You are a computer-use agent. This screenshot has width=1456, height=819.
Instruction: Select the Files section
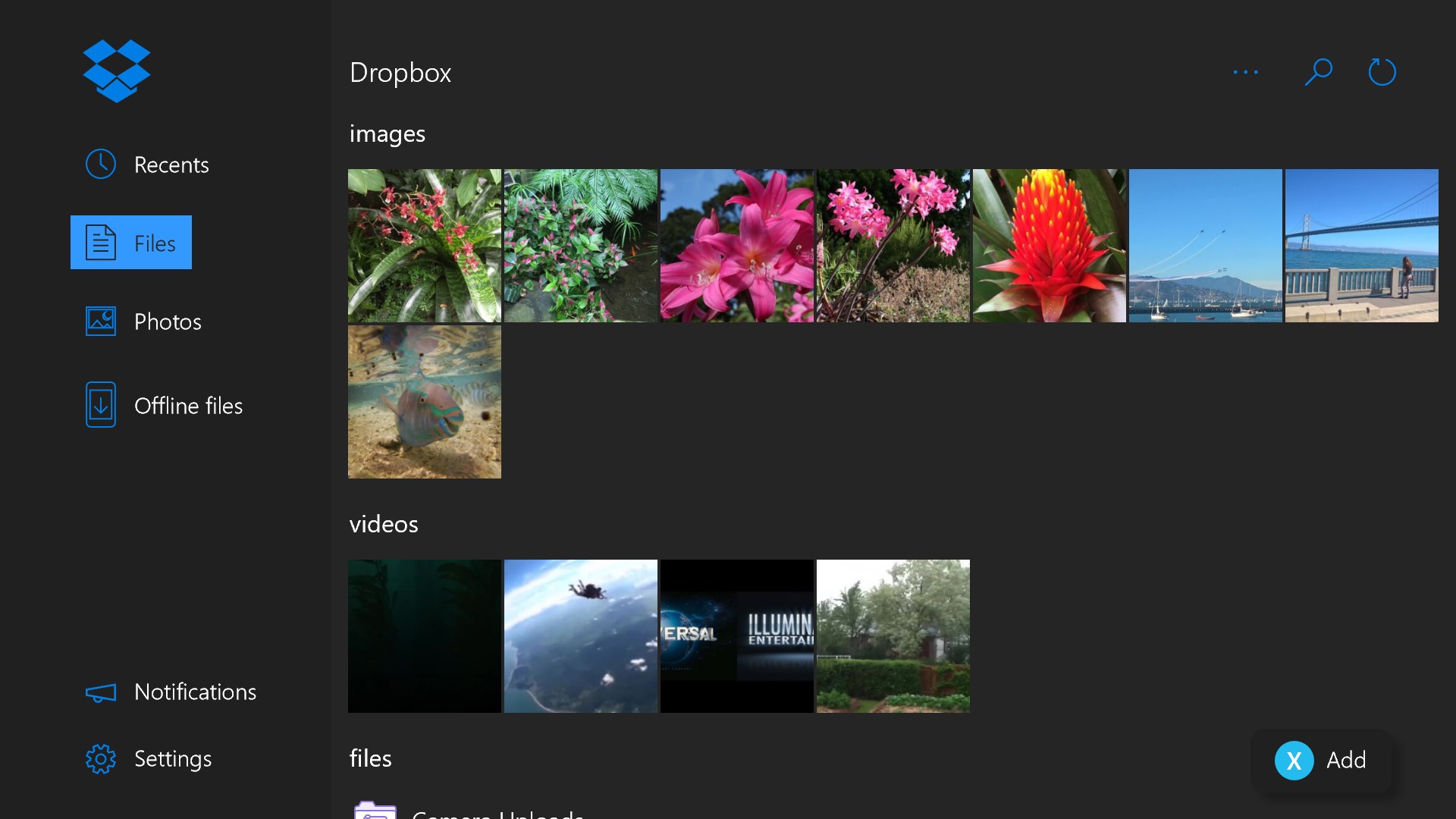point(131,243)
